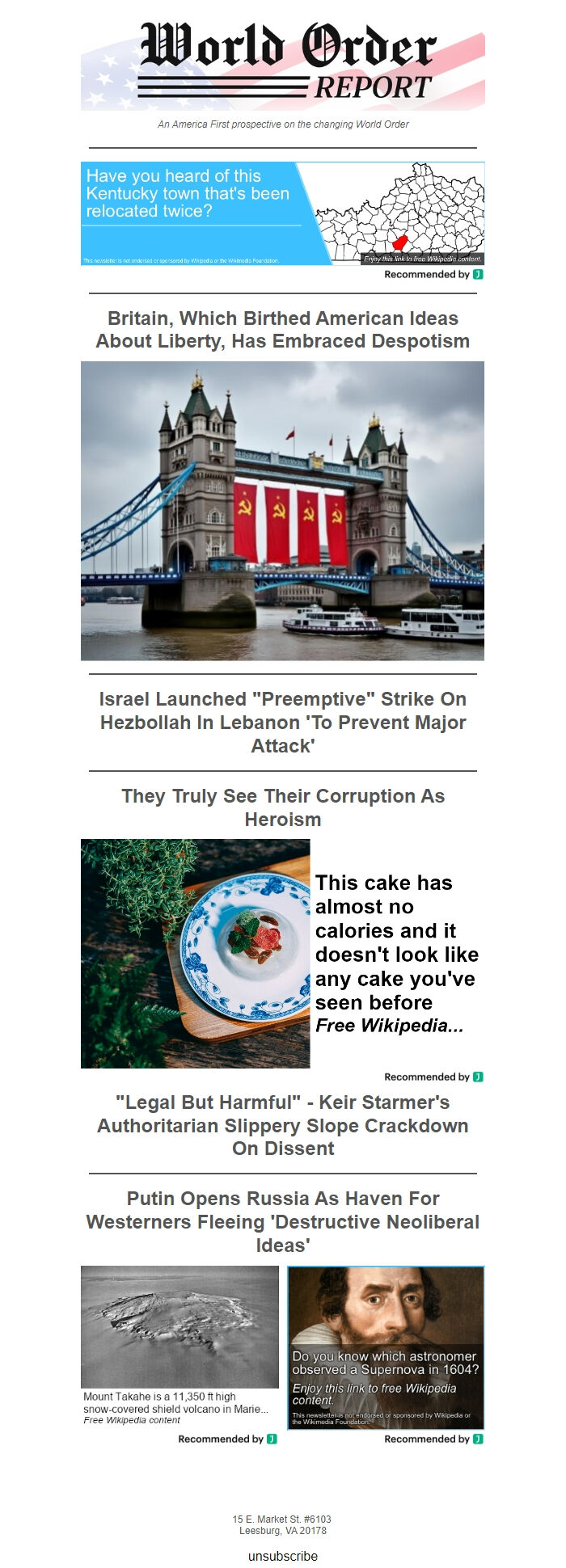Image resolution: width=566 pixels, height=1568 pixels.
Task: Open Legal But Harmful Keir Starmer article
Action: pyautogui.click(x=282, y=1125)
